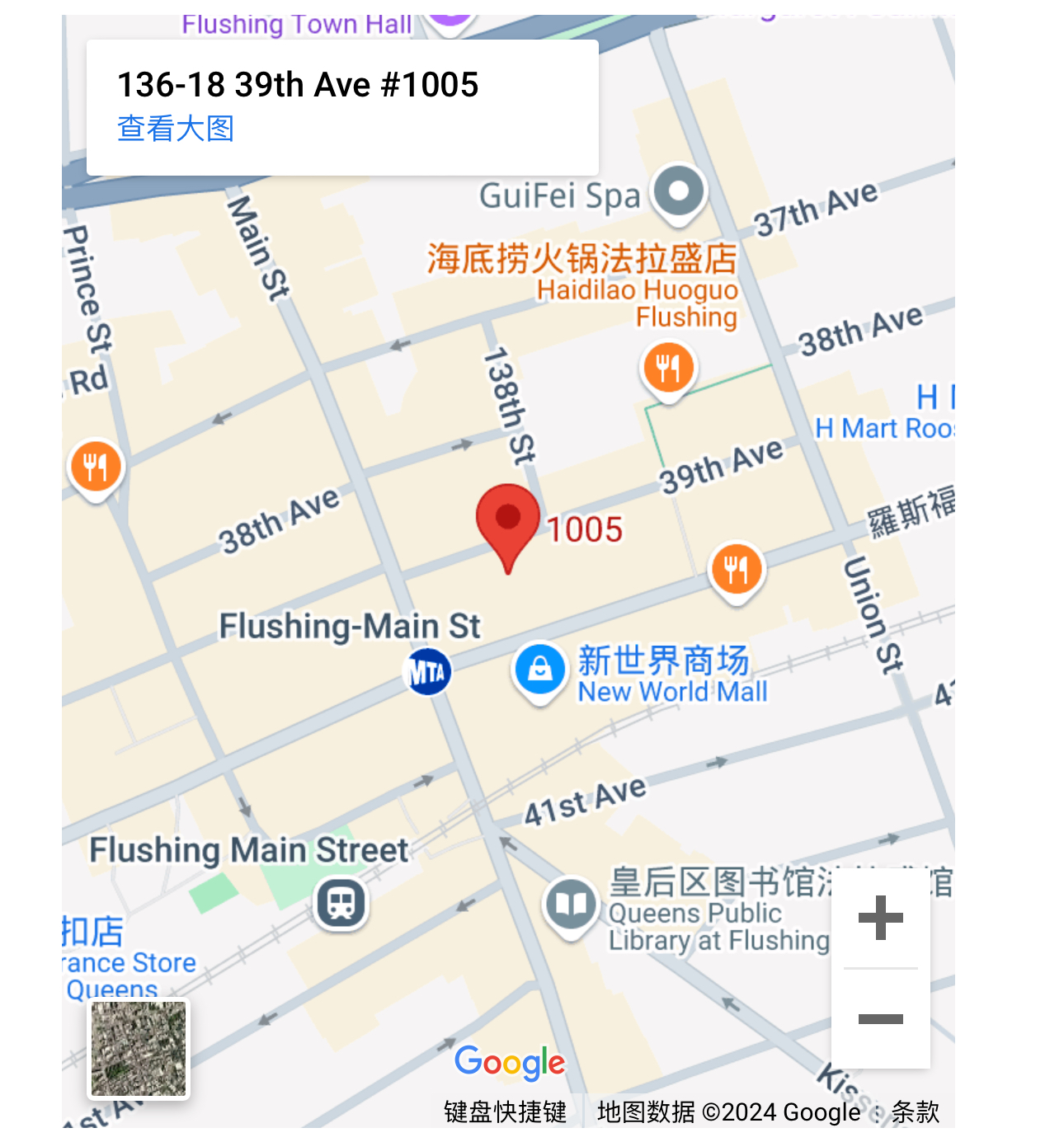Tap the red 1005 location pin

[x=508, y=521]
